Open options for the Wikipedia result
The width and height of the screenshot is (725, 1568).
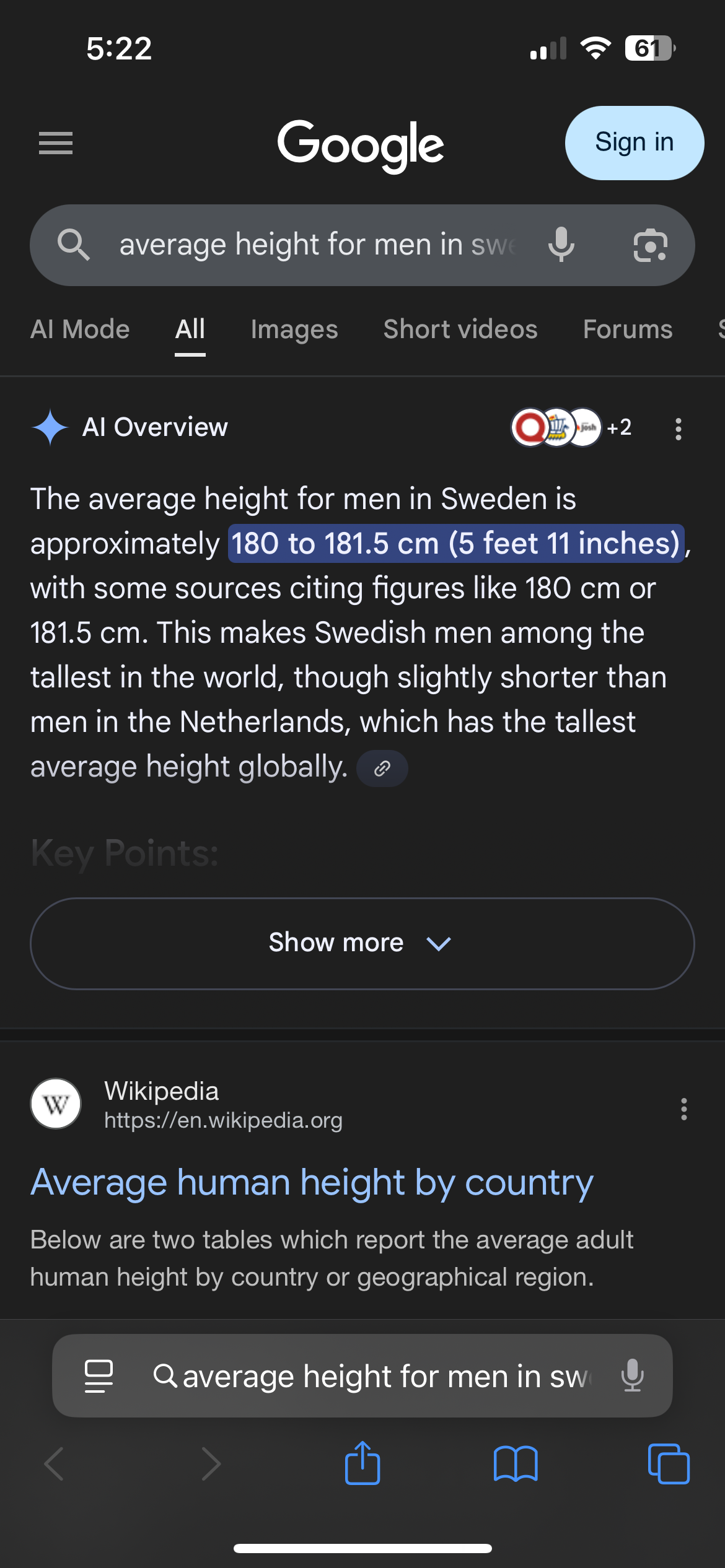tap(683, 1109)
